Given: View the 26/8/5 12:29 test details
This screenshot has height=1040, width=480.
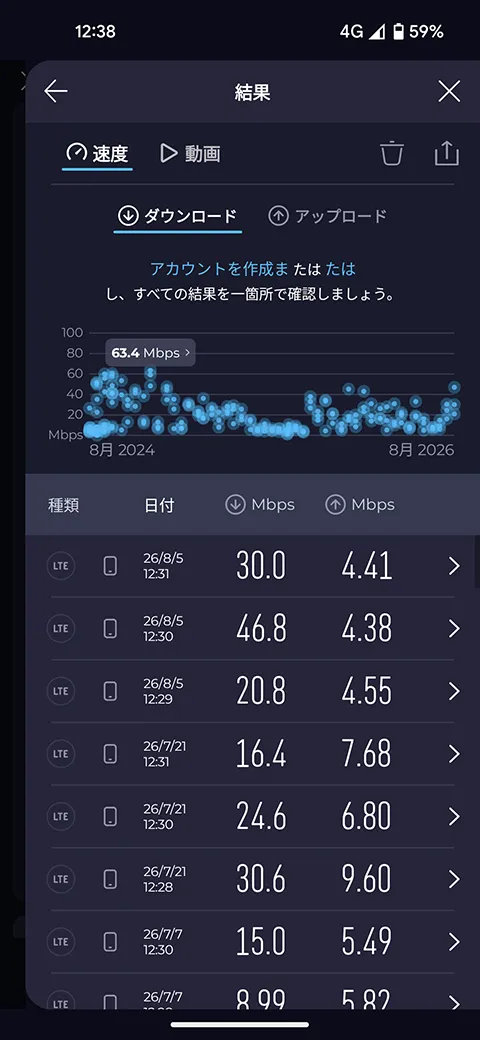Looking at the screenshot, I should (253, 691).
